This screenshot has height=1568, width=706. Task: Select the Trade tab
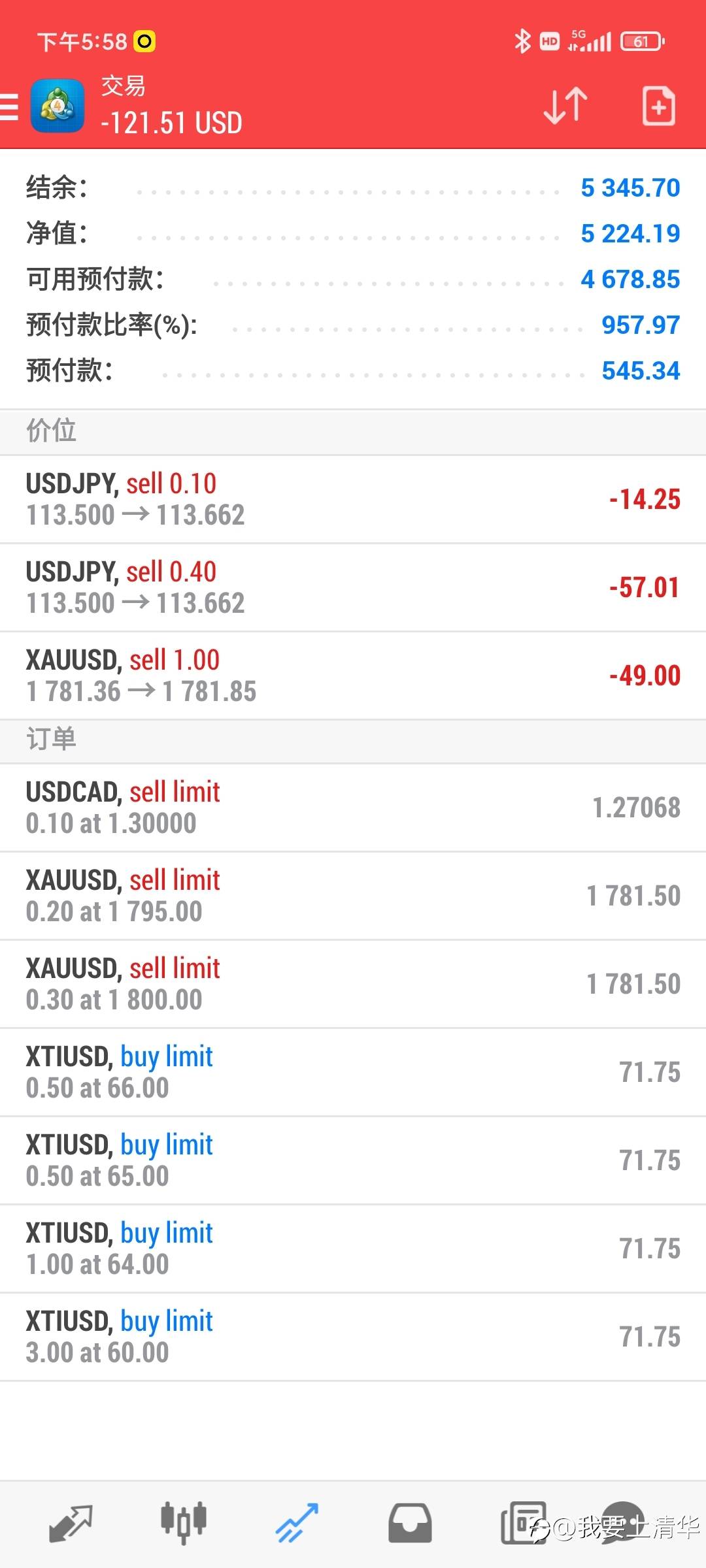pyautogui.click(x=297, y=1524)
